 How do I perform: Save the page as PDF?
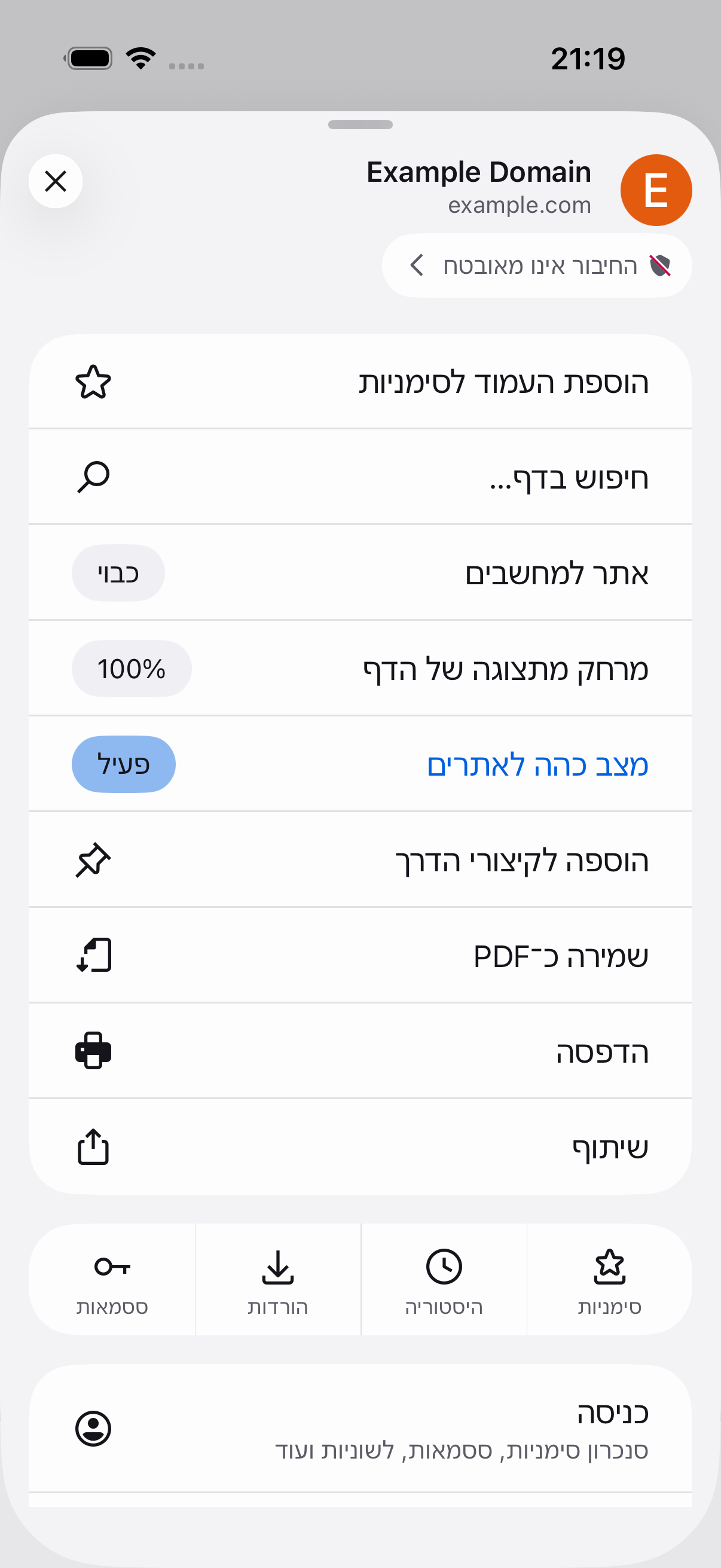pyautogui.click(x=360, y=956)
